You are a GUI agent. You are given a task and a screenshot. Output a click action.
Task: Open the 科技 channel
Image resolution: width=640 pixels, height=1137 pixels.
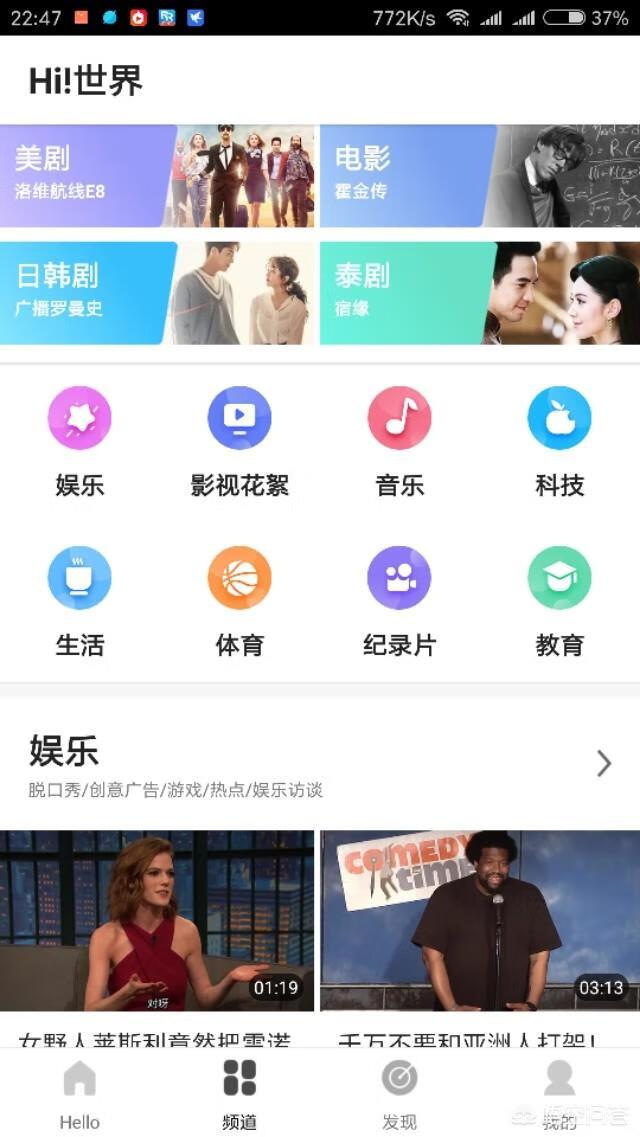[559, 418]
